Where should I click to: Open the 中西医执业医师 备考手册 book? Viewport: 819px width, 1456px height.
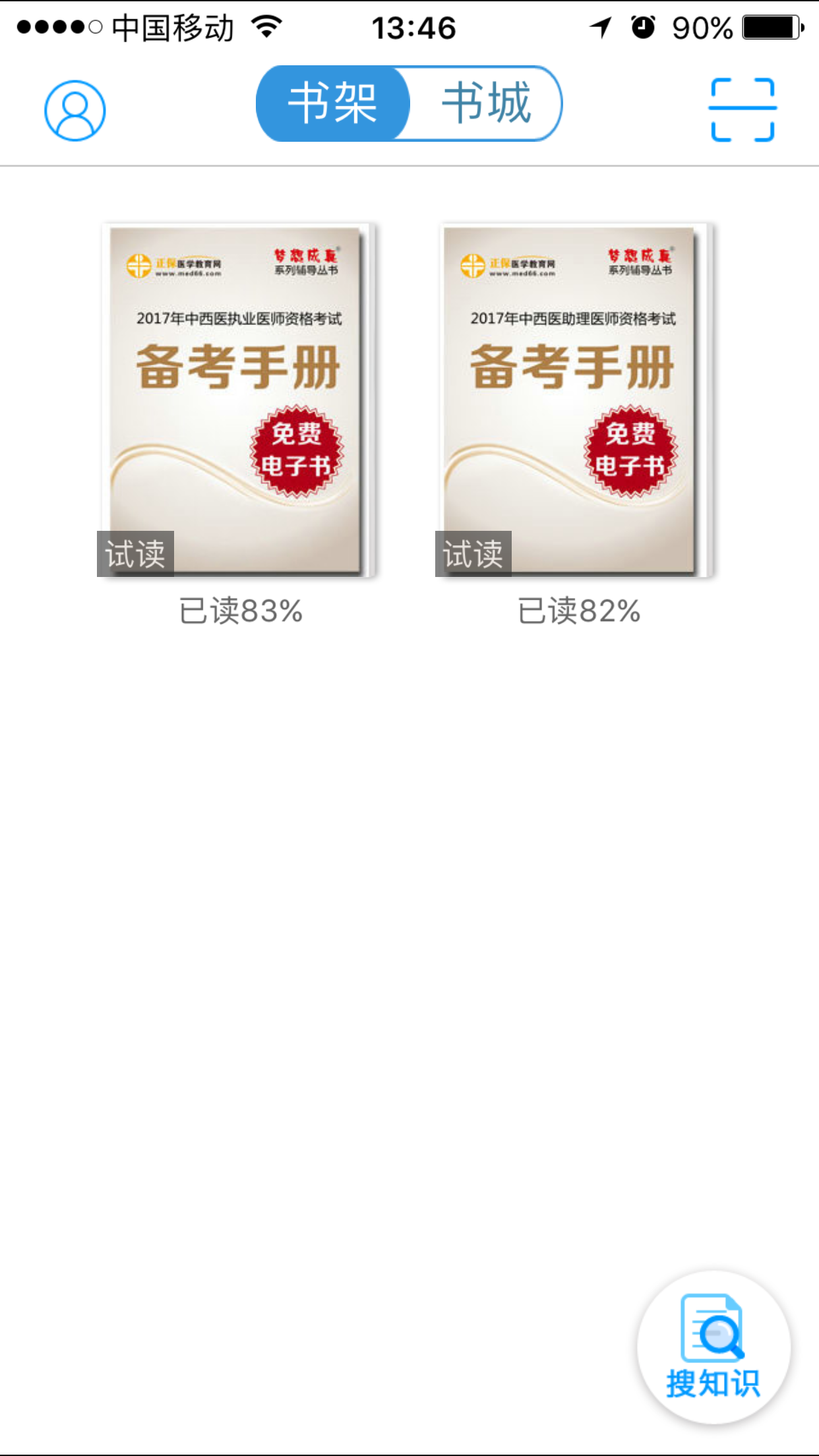click(237, 401)
